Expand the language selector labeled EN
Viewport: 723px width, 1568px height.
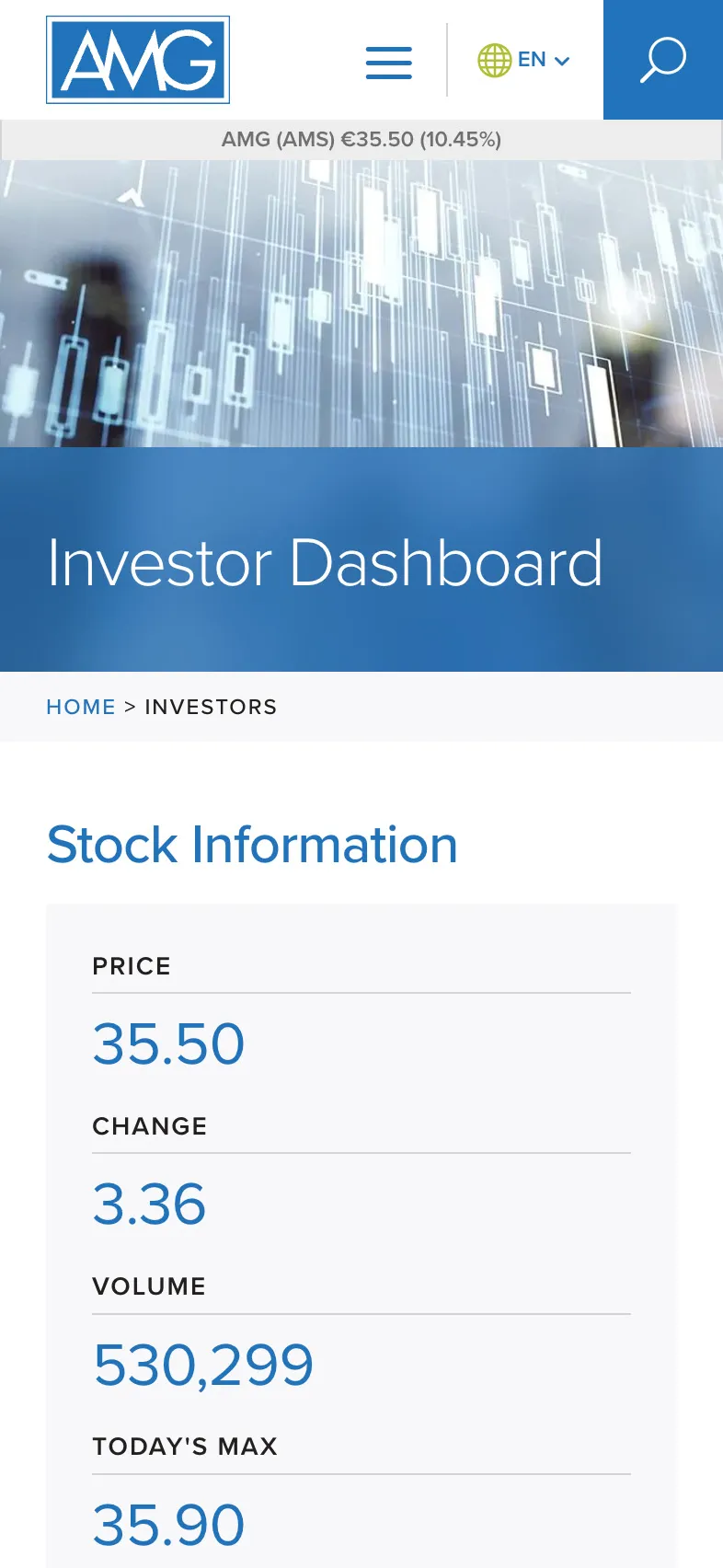pyautogui.click(x=533, y=59)
